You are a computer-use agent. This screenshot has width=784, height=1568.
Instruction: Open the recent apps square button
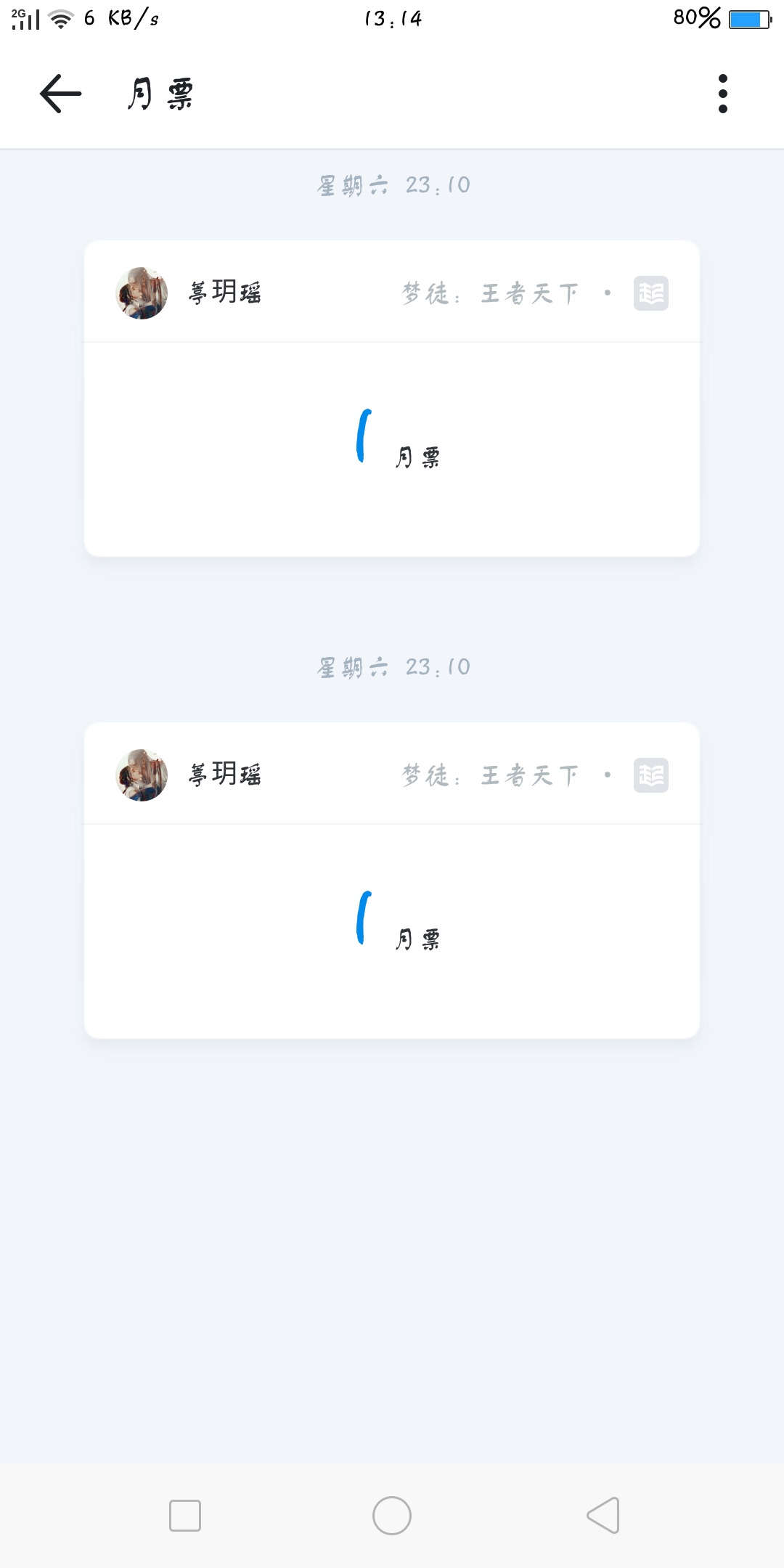click(x=185, y=1516)
